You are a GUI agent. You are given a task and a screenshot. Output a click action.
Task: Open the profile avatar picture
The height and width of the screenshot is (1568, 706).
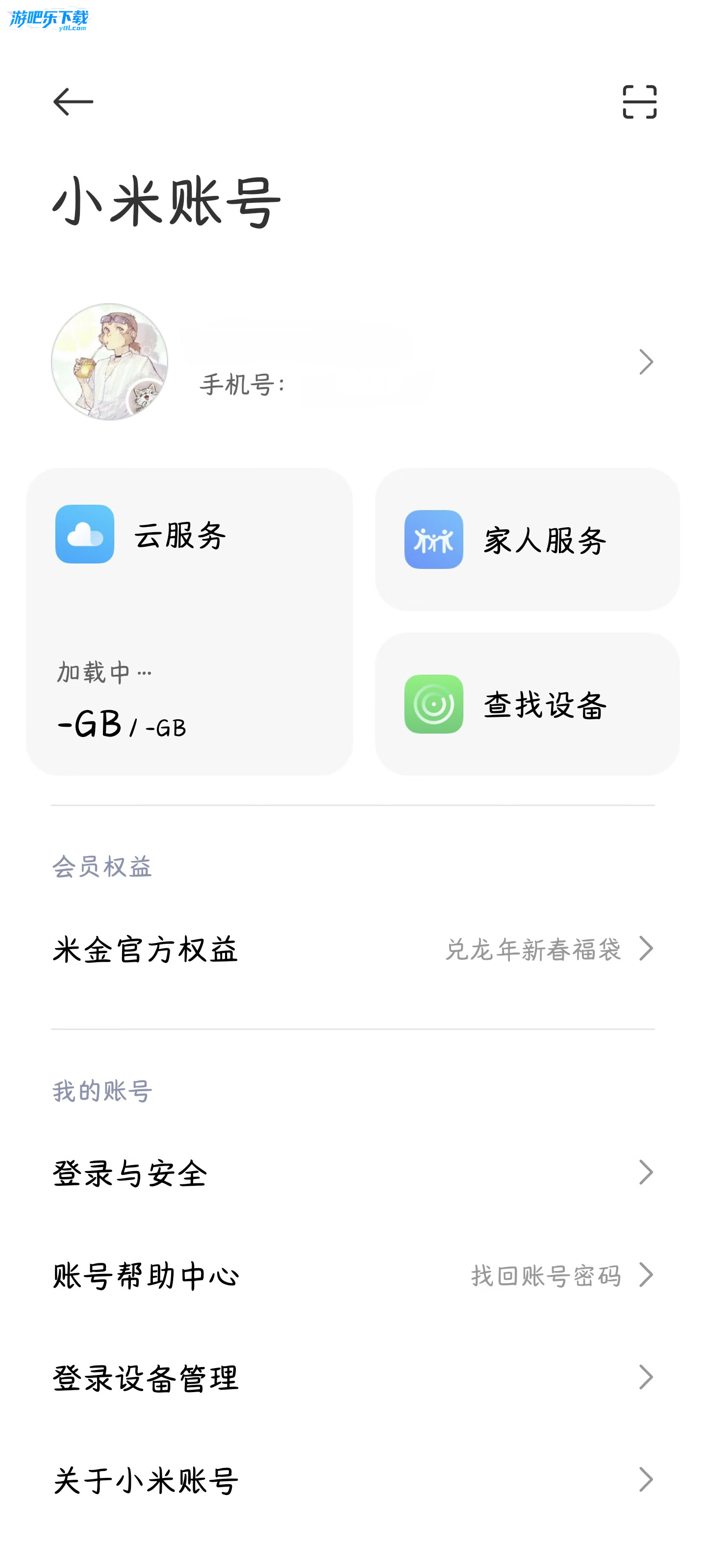pos(113,364)
